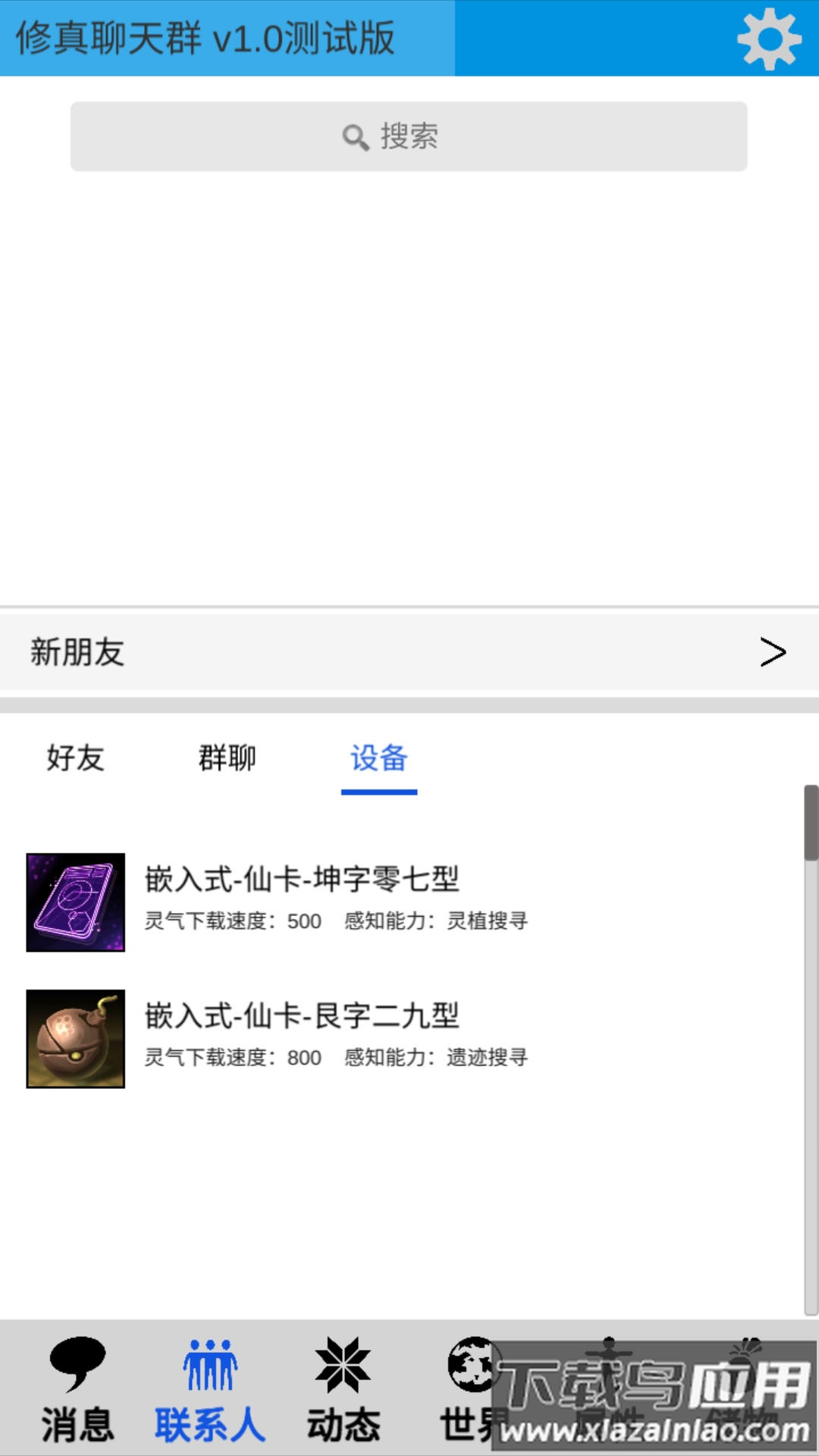Switch to the 好友 tab
This screenshot has height=1456, width=819.
pyautogui.click(x=76, y=758)
